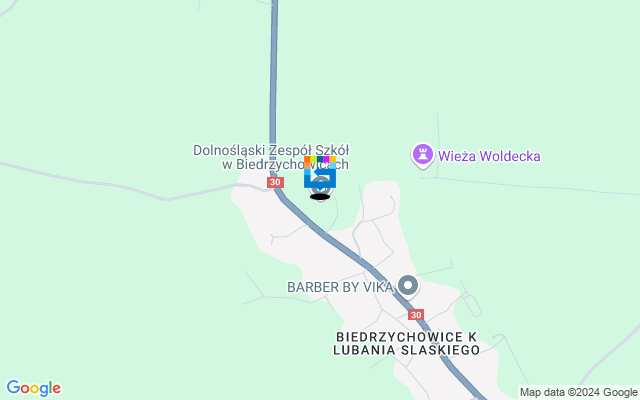
Task: Tap the Dolnośląski Zespół Szkół school marker
Action: click(320, 177)
